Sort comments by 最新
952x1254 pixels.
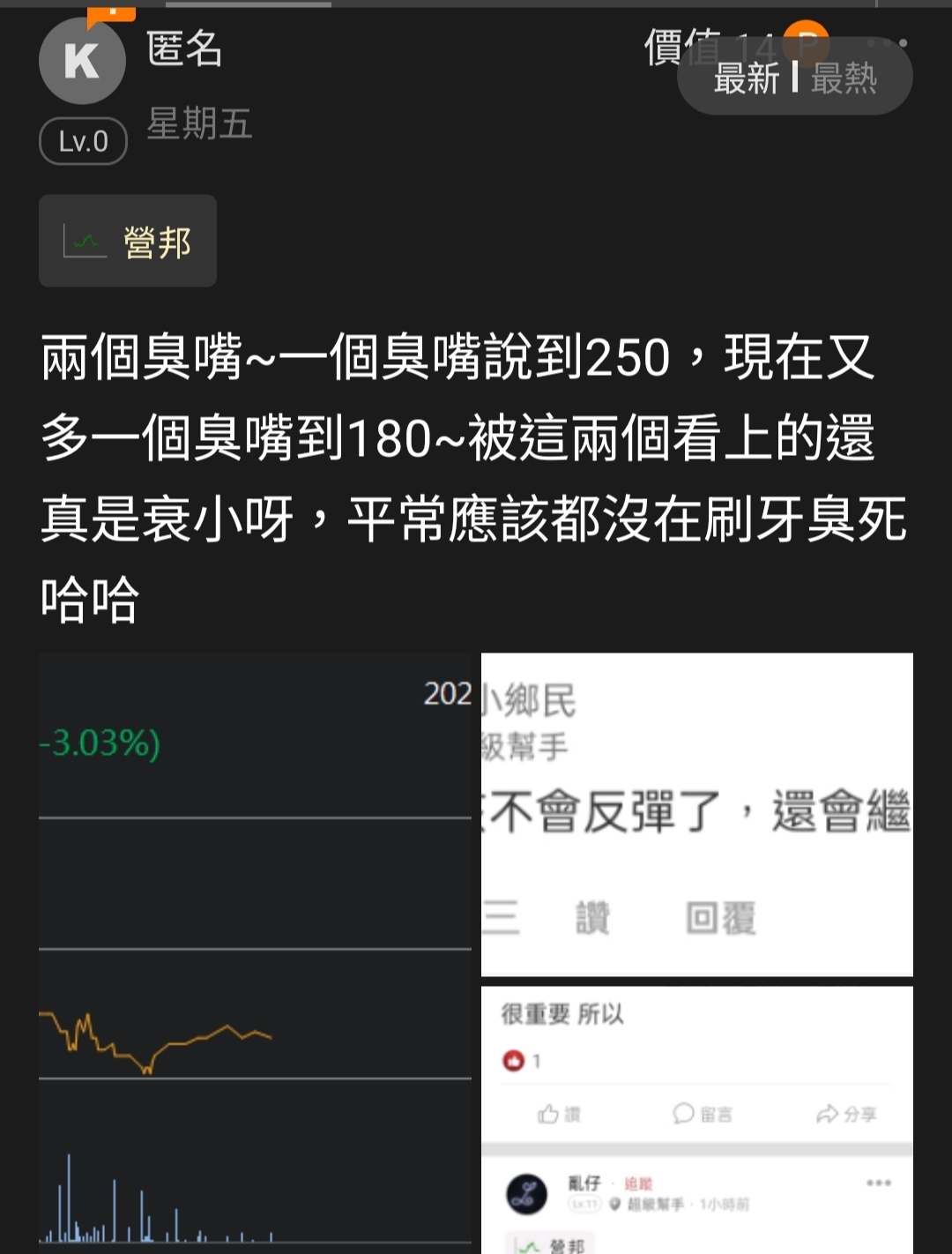click(746, 78)
